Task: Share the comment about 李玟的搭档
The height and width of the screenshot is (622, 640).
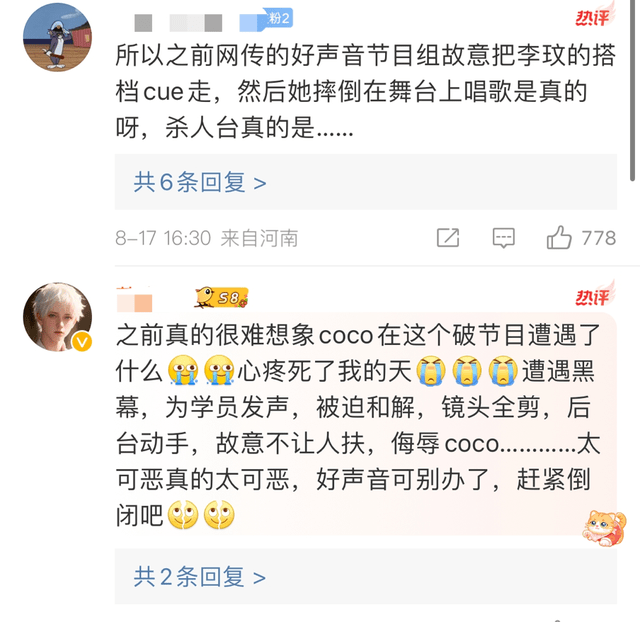Action: [x=448, y=238]
